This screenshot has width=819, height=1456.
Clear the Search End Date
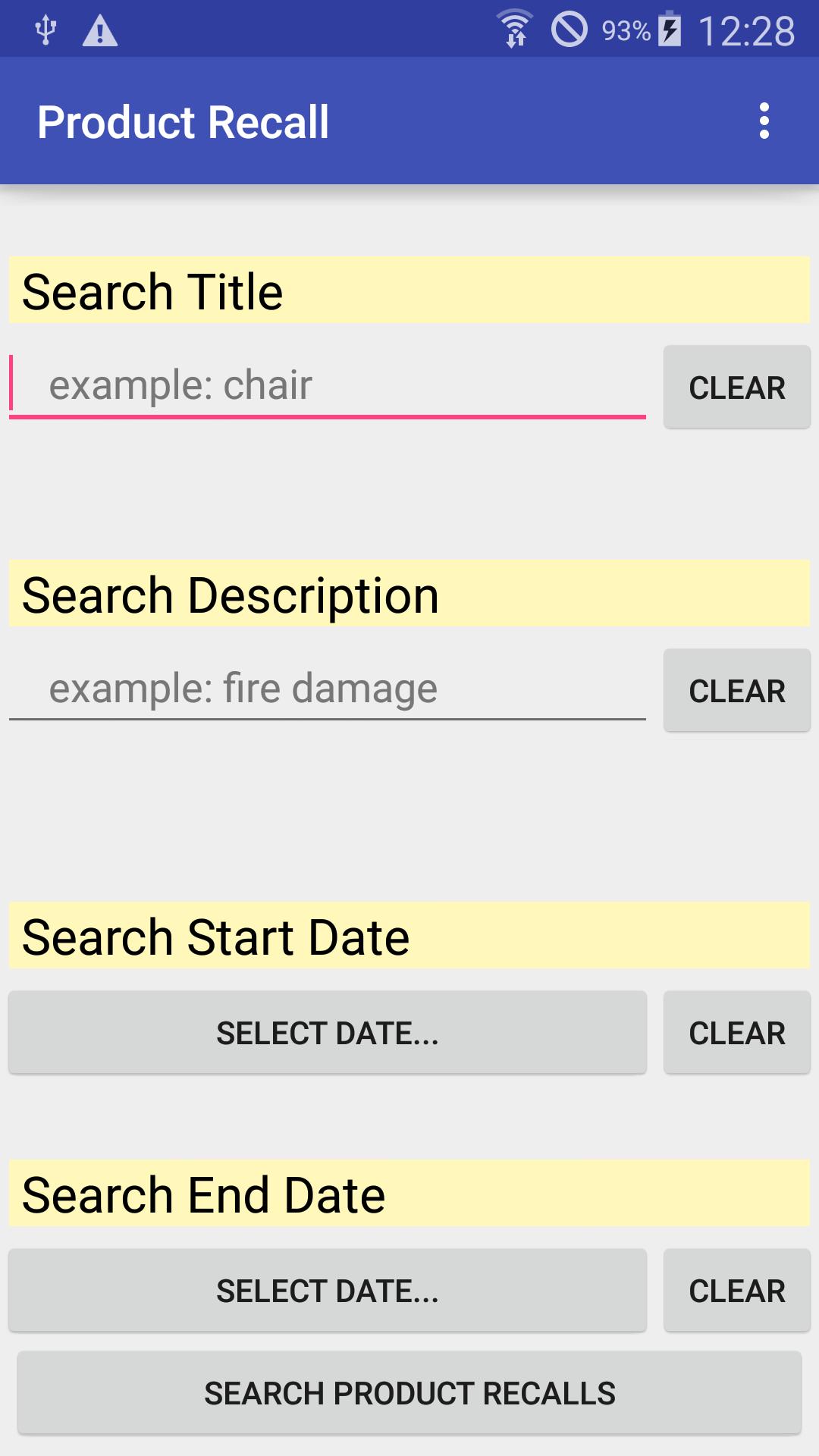coord(737,1291)
